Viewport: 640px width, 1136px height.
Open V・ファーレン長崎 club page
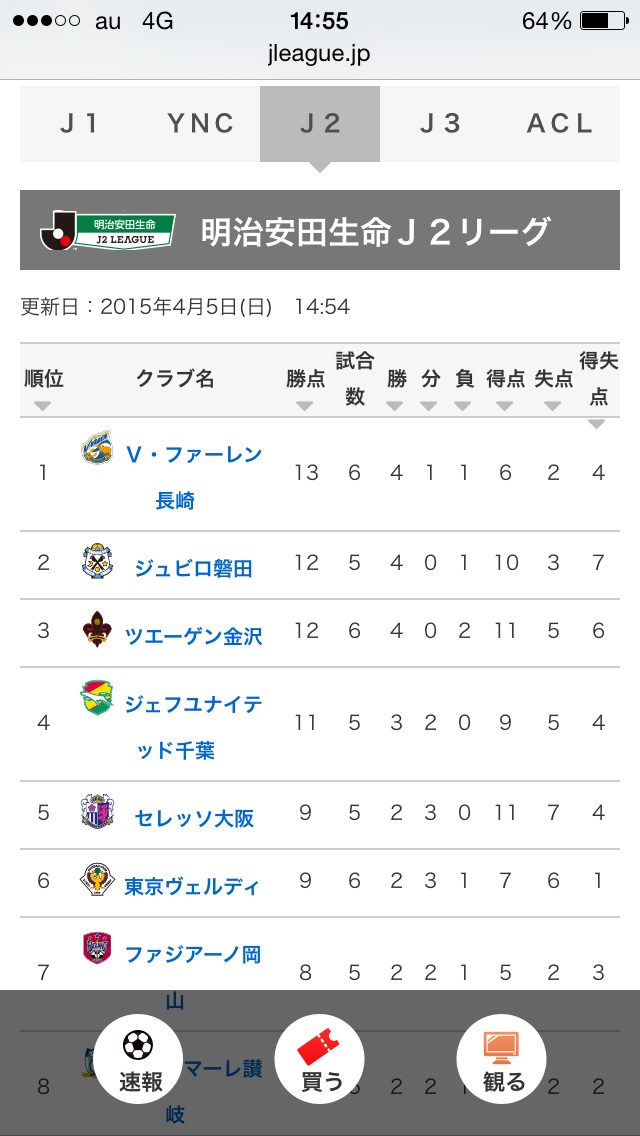193,476
